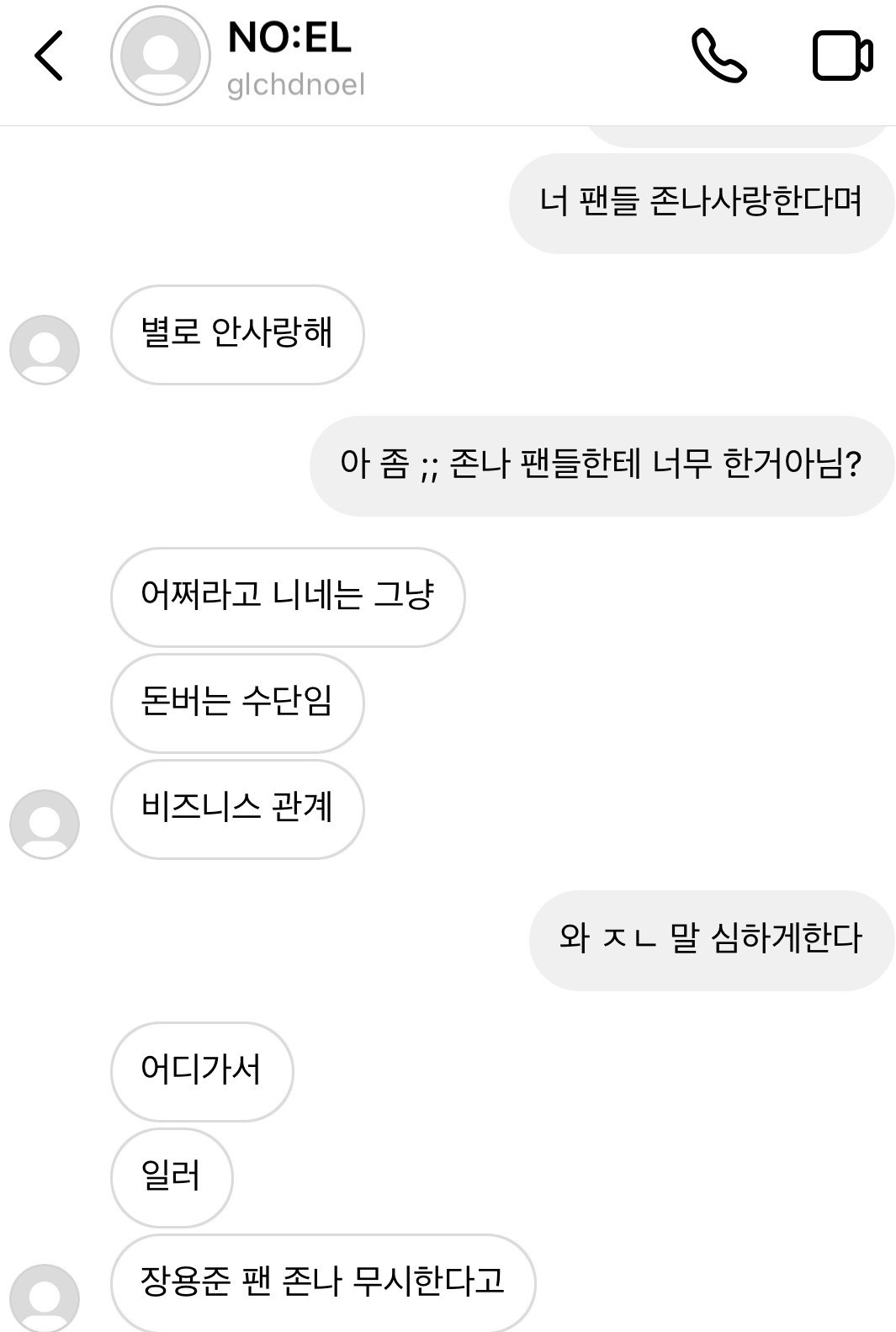
Task: Open NO:EL's profile from the header
Action: pyautogui.click(x=160, y=56)
